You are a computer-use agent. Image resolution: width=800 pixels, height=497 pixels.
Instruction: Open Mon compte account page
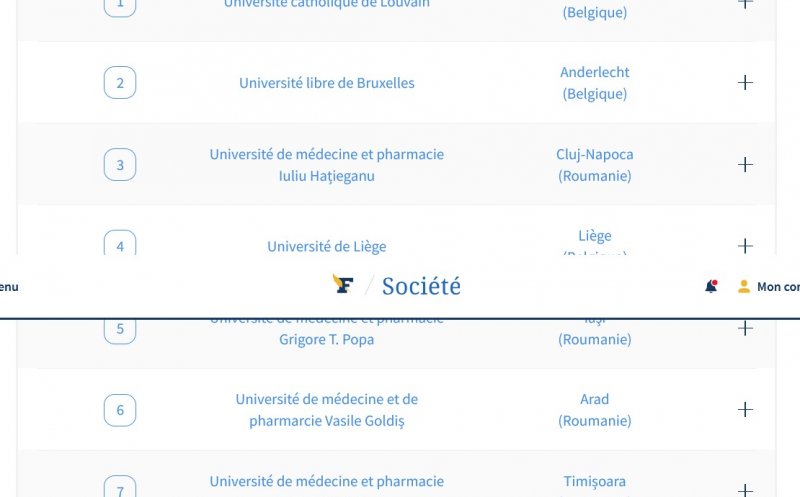pos(770,287)
